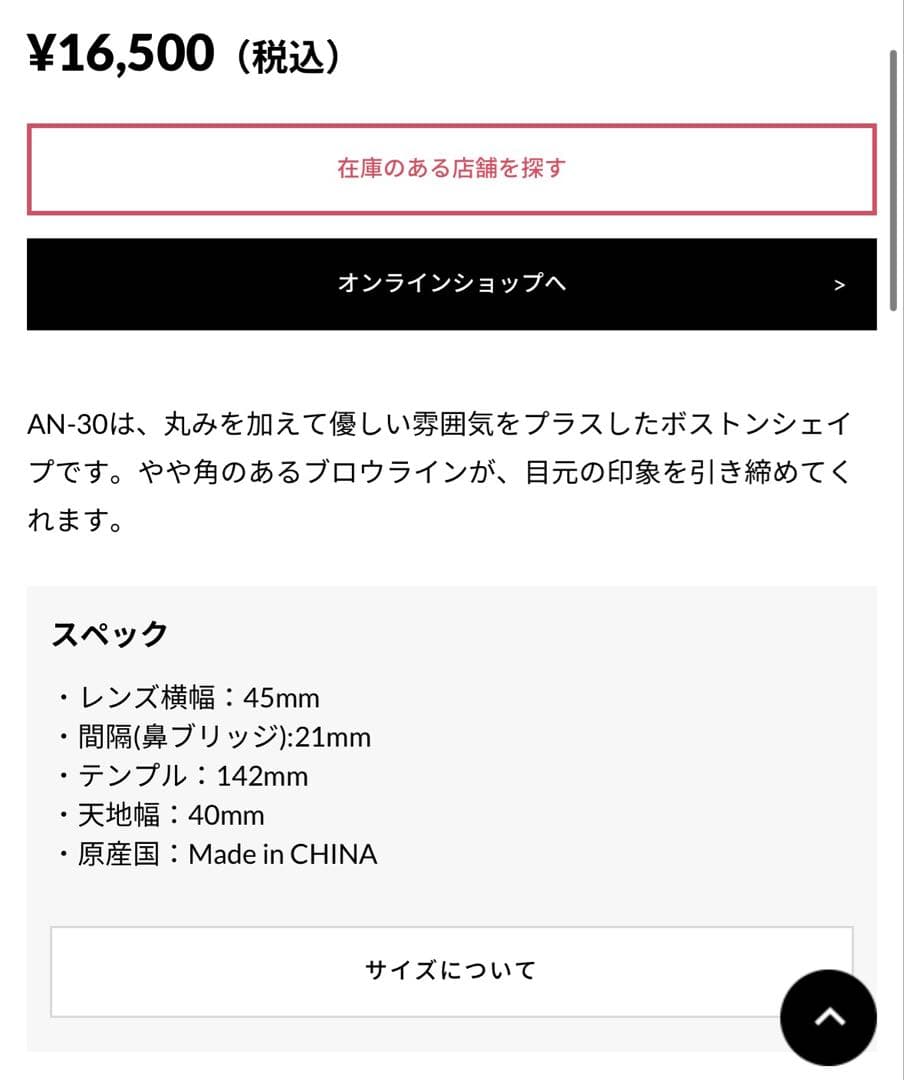Select the テンプル 142mm specification
This screenshot has height=1080, width=904.
pyautogui.click(x=180, y=776)
